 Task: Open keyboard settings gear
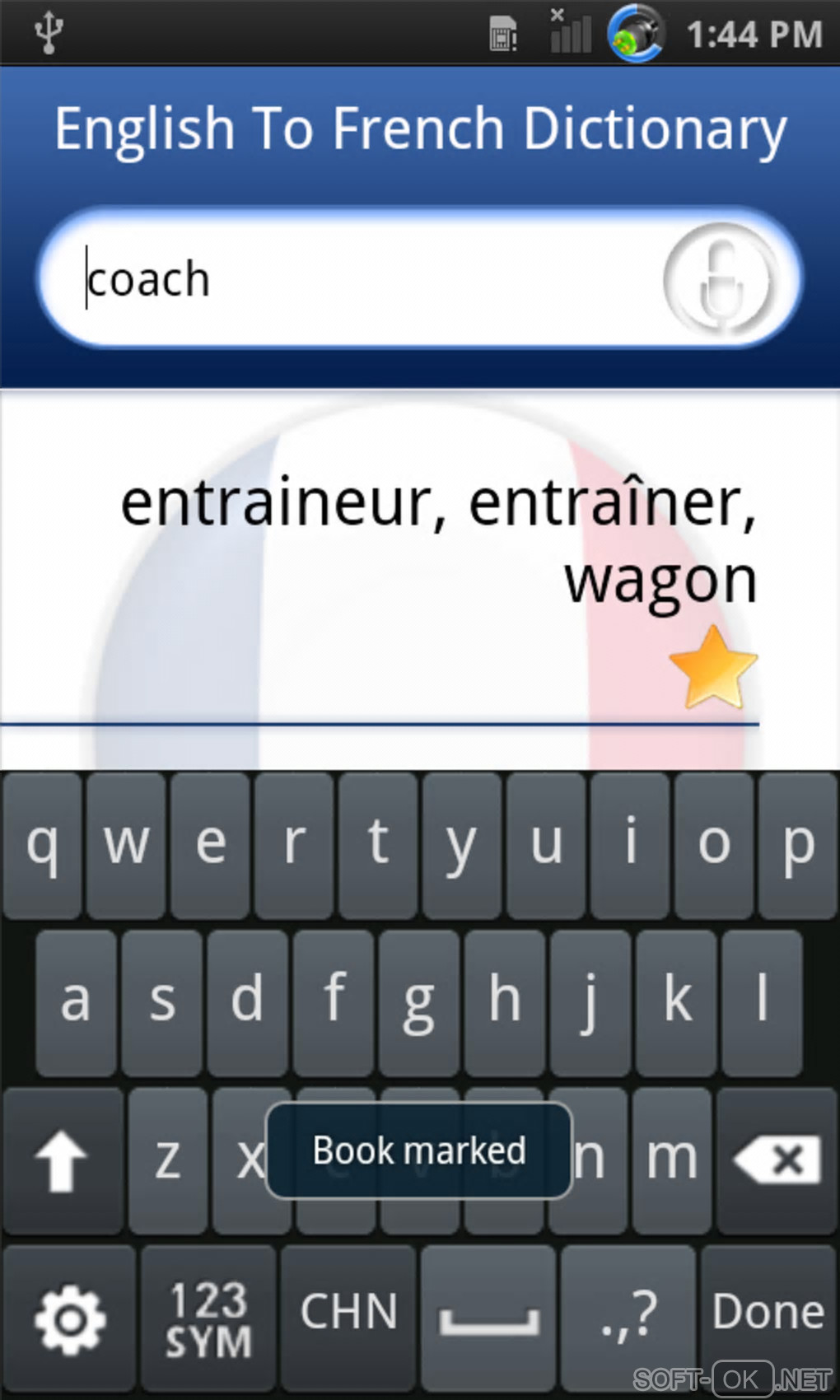point(69,1318)
